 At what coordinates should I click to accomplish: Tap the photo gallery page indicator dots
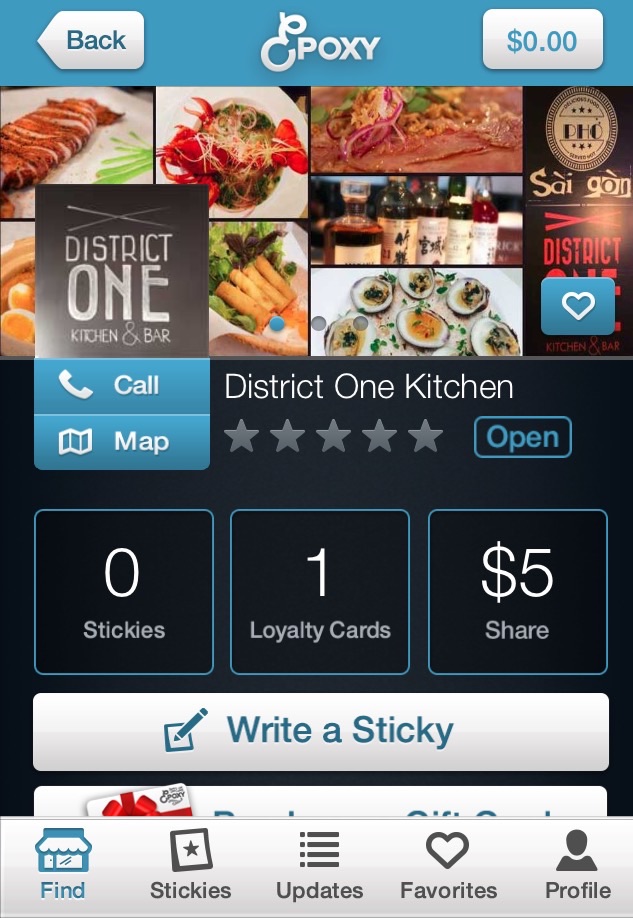coord(319,324)
